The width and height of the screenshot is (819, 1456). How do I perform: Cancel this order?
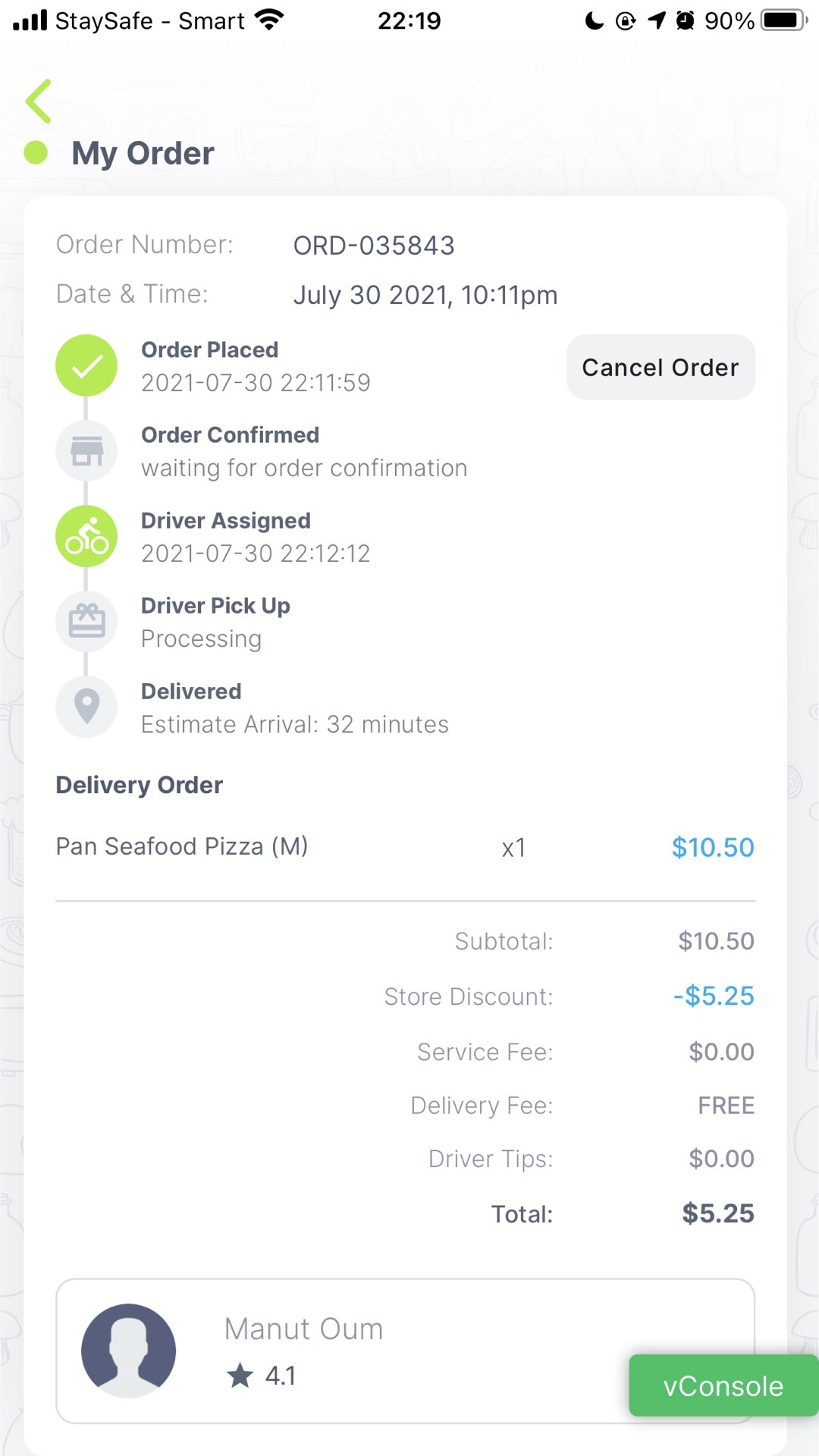point(661,367)
